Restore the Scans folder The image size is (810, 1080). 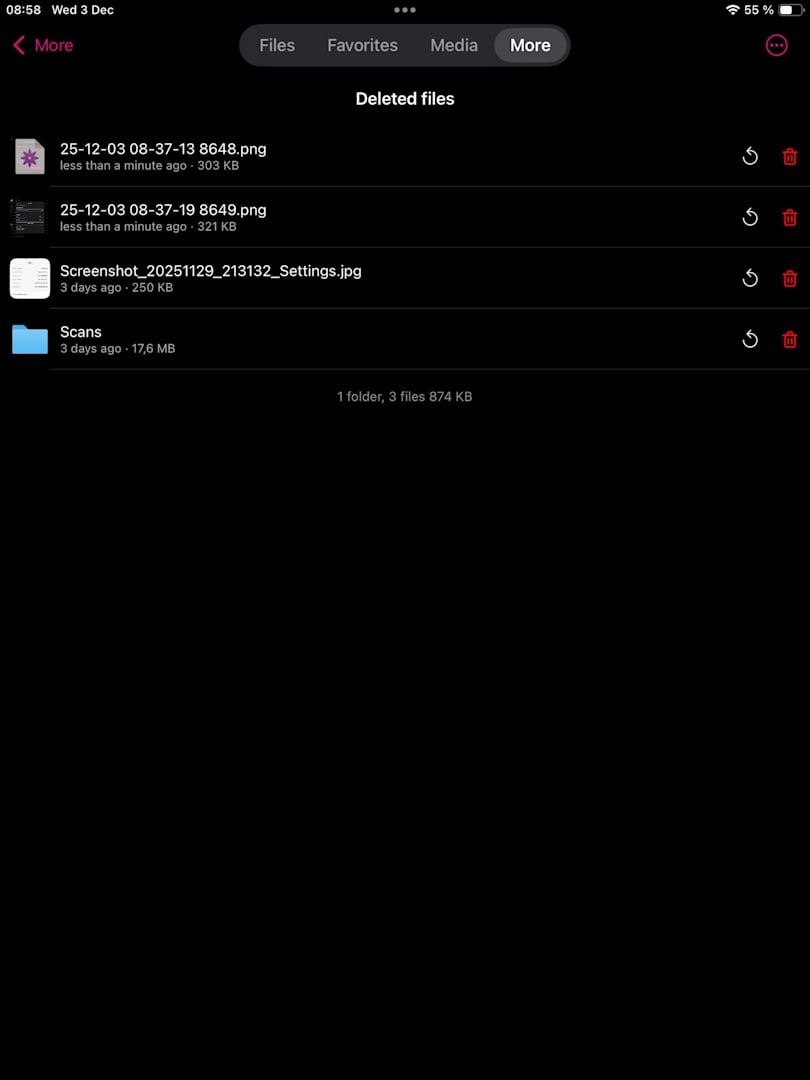click(750, 339)
